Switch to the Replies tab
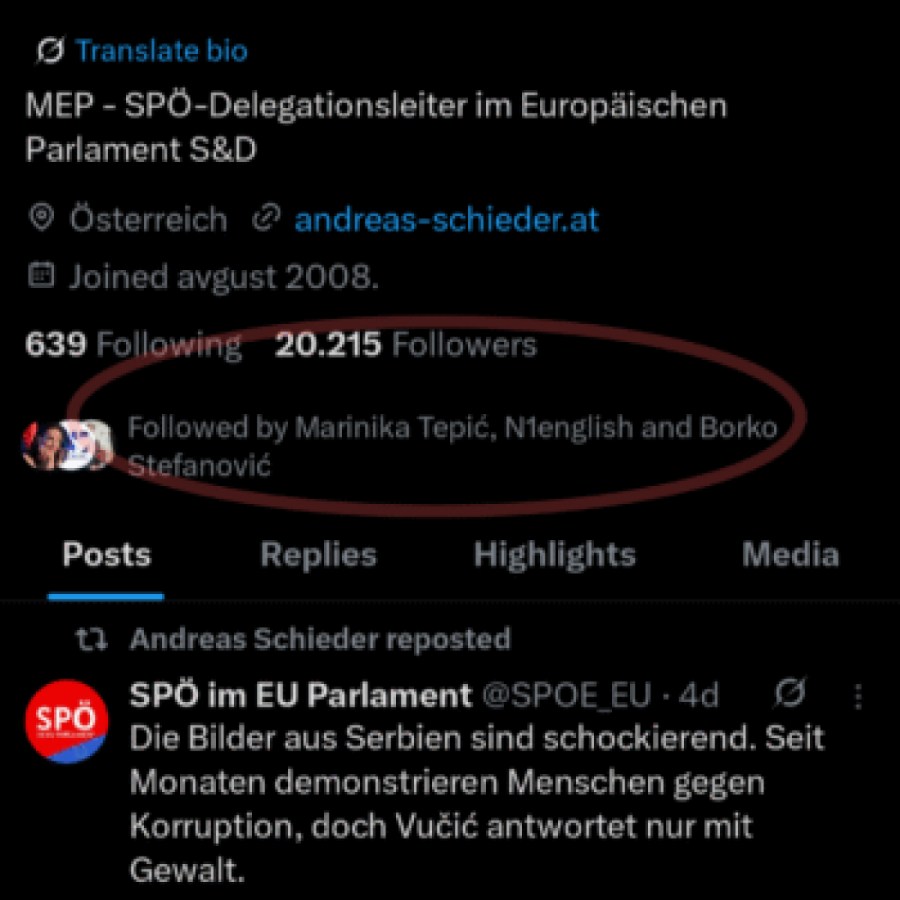Image resolution: width=900 pixels, height=900 pixels. pos(318,555)
